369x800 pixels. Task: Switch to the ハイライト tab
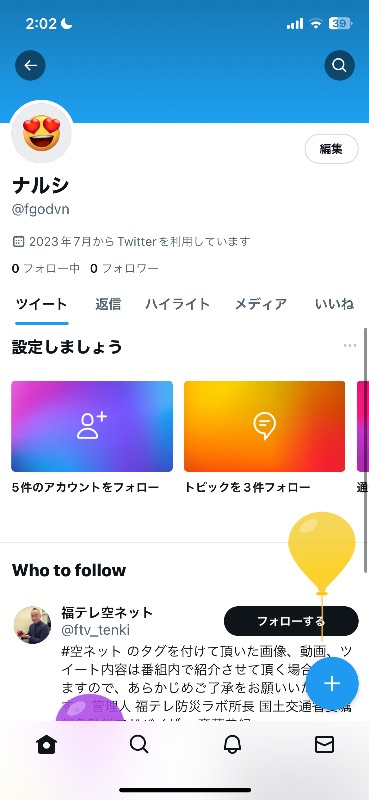[178, 305]
